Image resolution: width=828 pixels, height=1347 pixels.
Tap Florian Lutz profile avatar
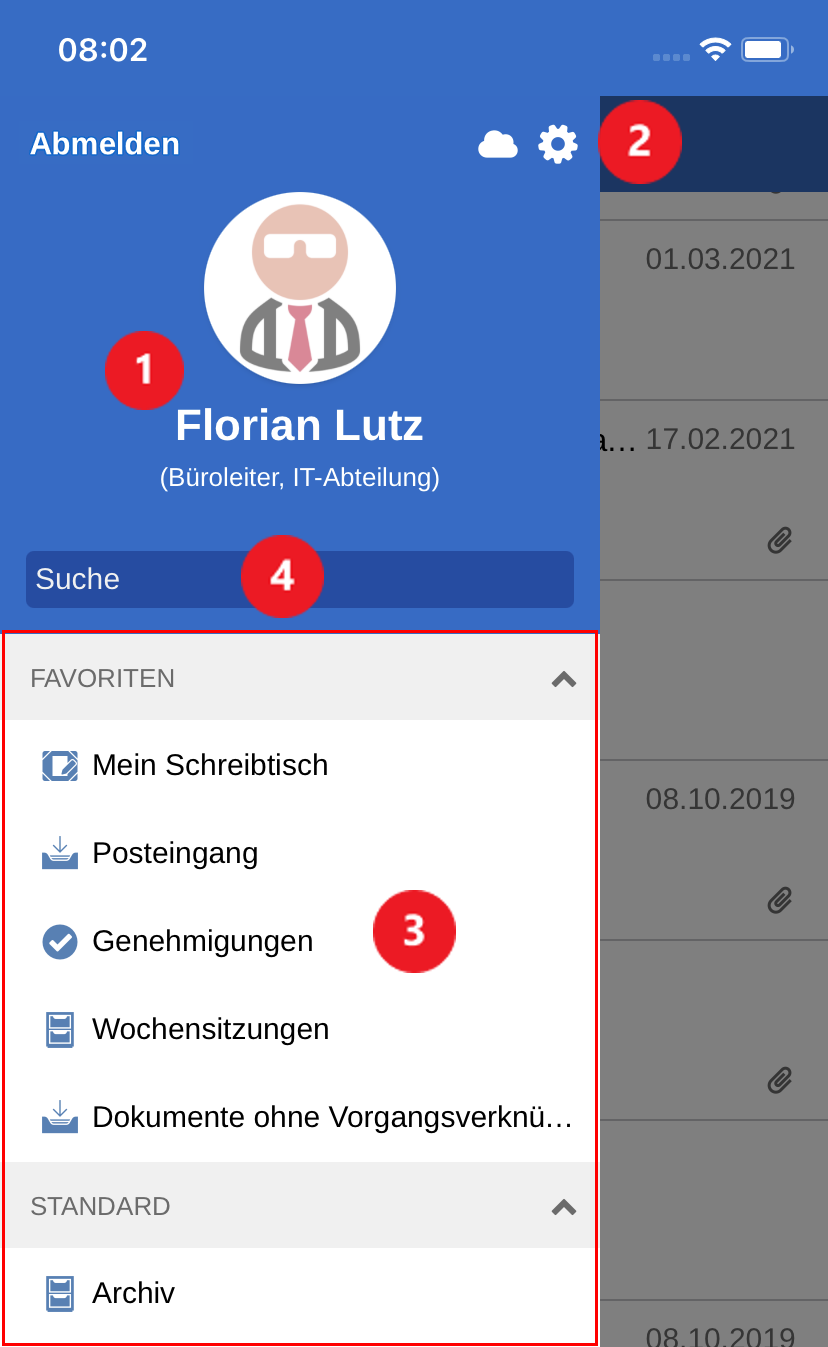coord(300,288)
